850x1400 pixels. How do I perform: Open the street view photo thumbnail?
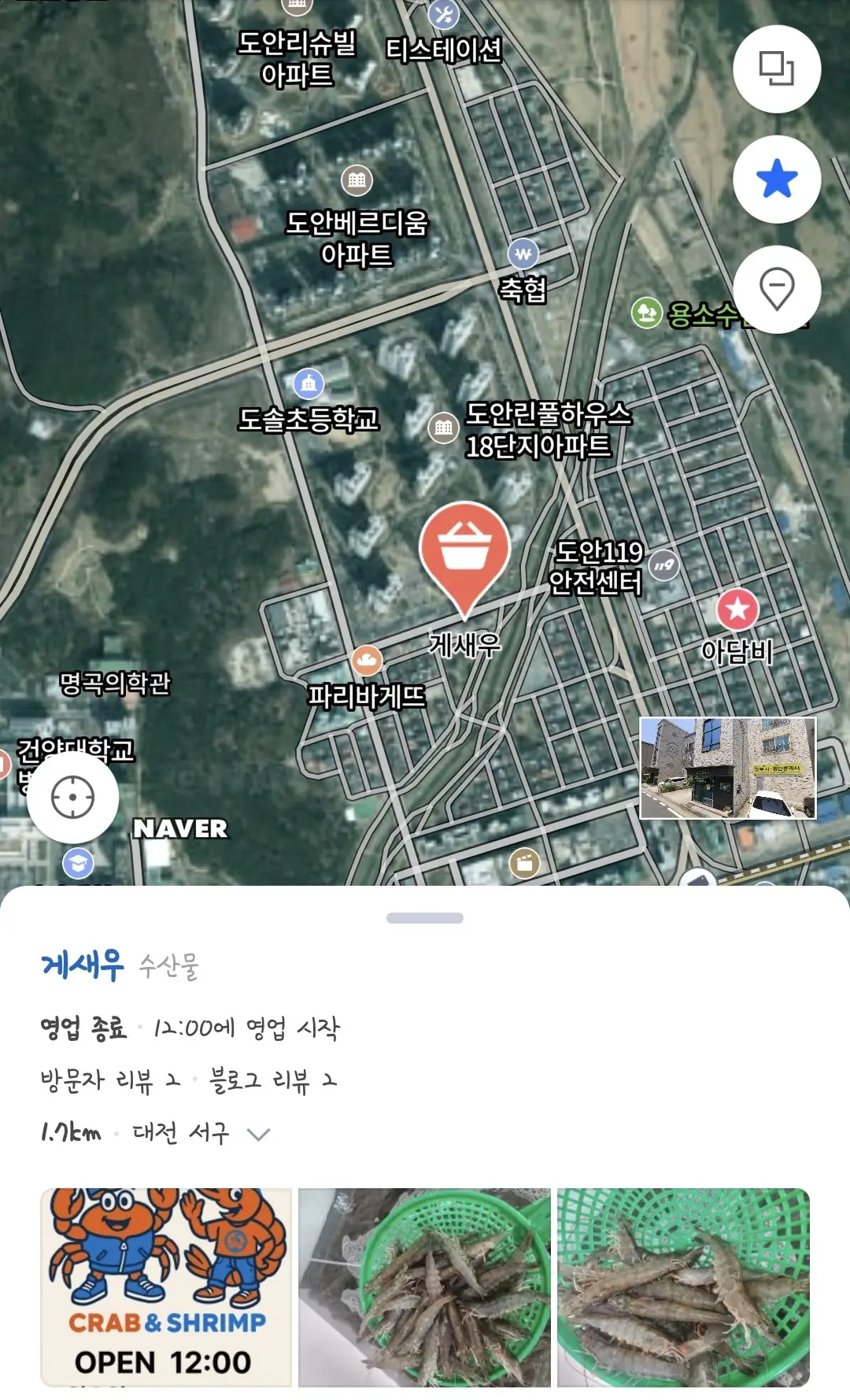[x=728, y=769]
